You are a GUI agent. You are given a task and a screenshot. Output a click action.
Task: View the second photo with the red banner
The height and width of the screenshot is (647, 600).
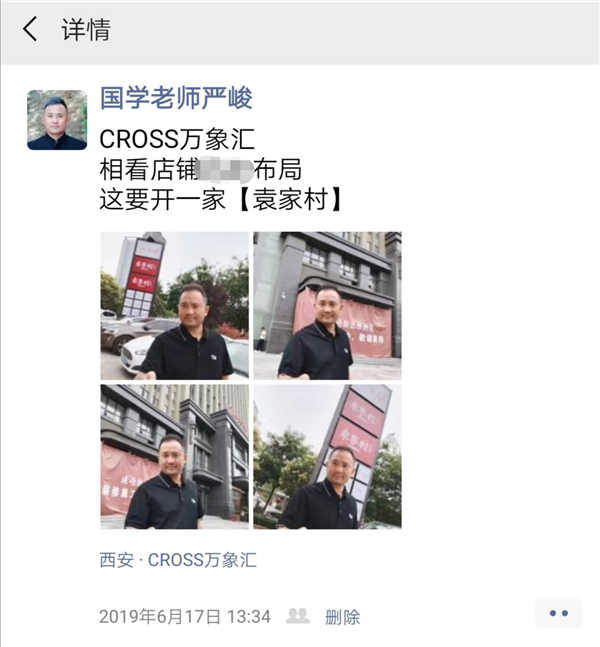[x=327, y=305]
